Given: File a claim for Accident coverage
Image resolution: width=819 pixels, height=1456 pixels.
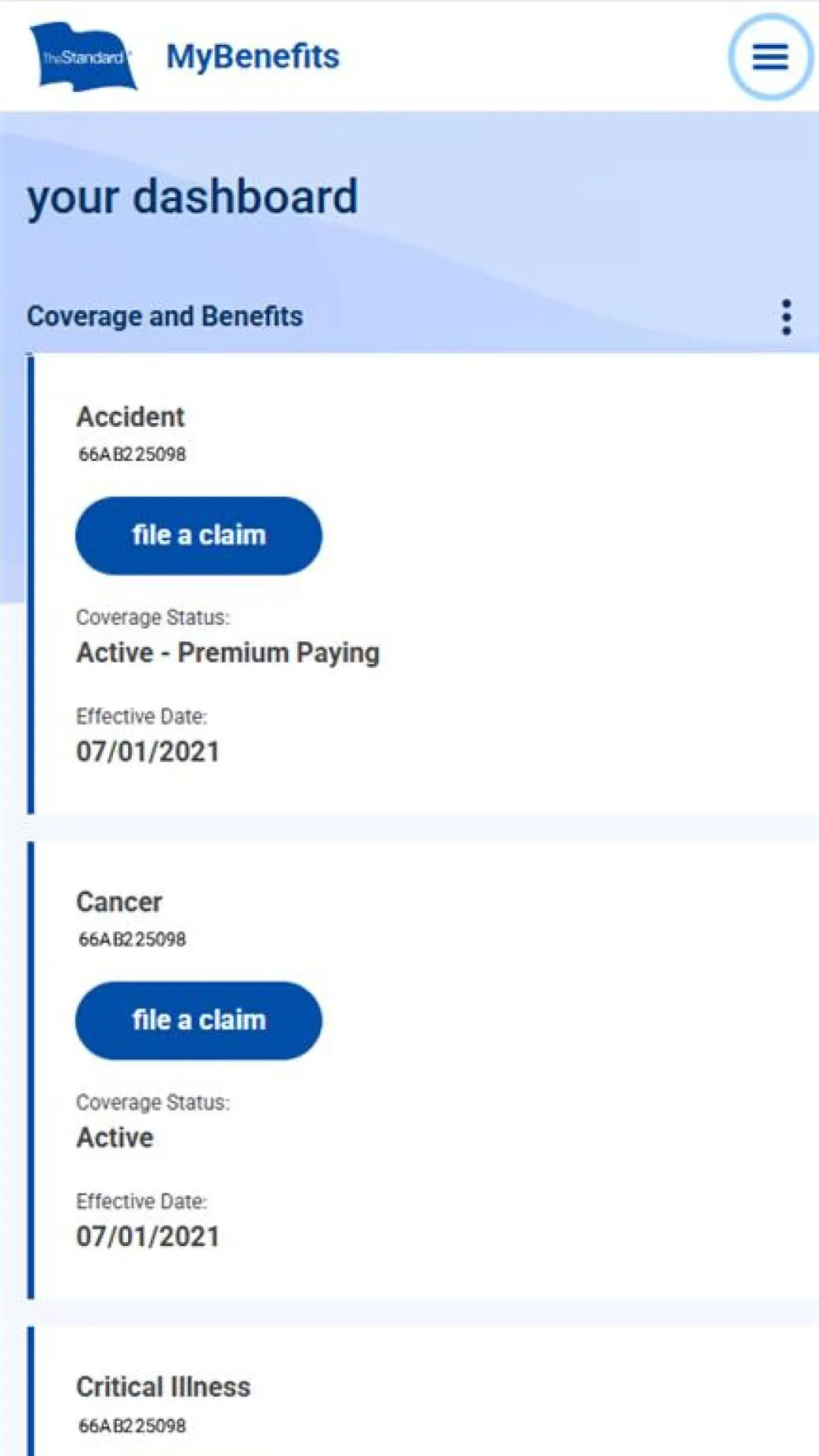Looking at the screenshot, I should 199,535.
